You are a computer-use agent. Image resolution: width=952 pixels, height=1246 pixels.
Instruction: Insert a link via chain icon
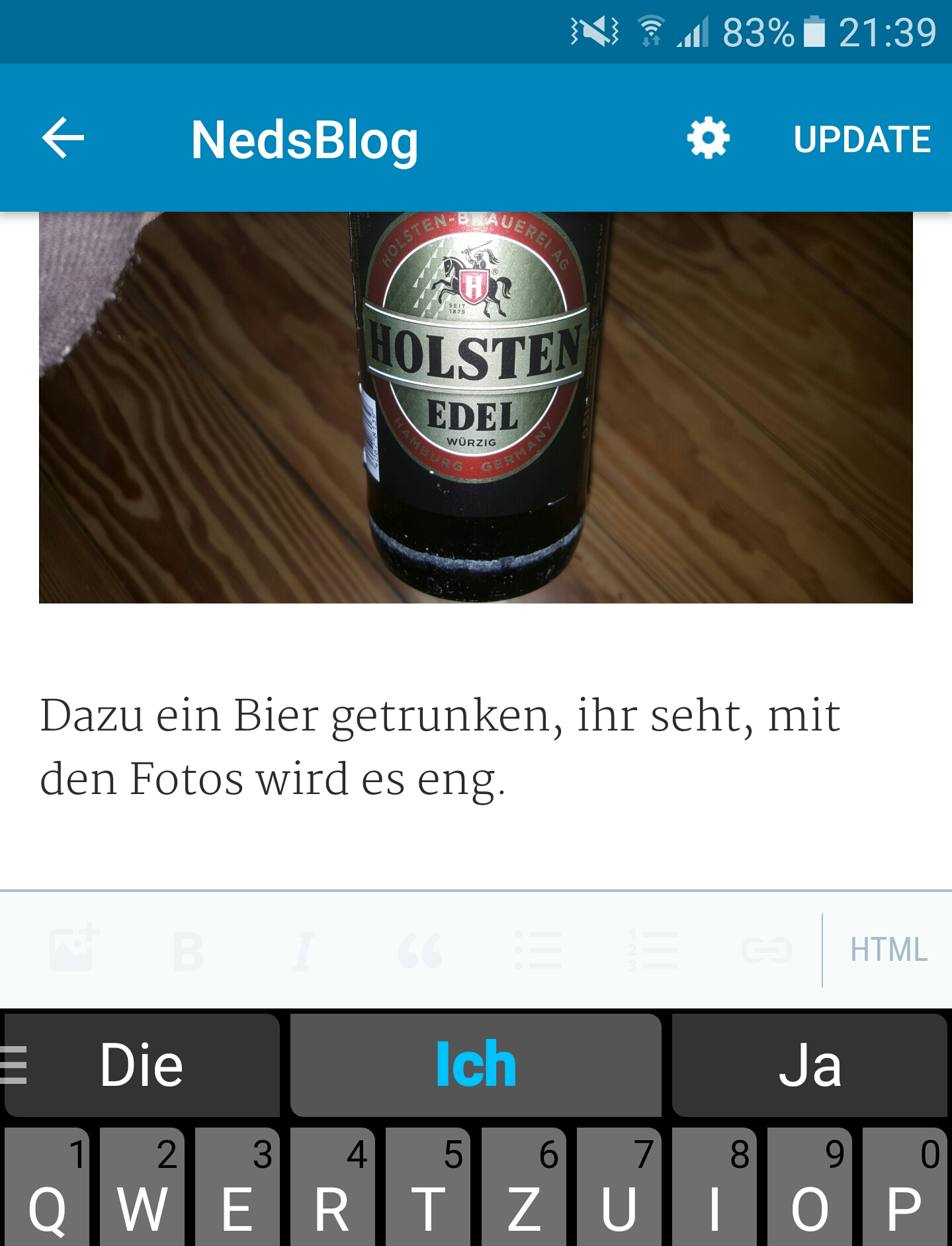pyautogui.click(x=766, y=950)
